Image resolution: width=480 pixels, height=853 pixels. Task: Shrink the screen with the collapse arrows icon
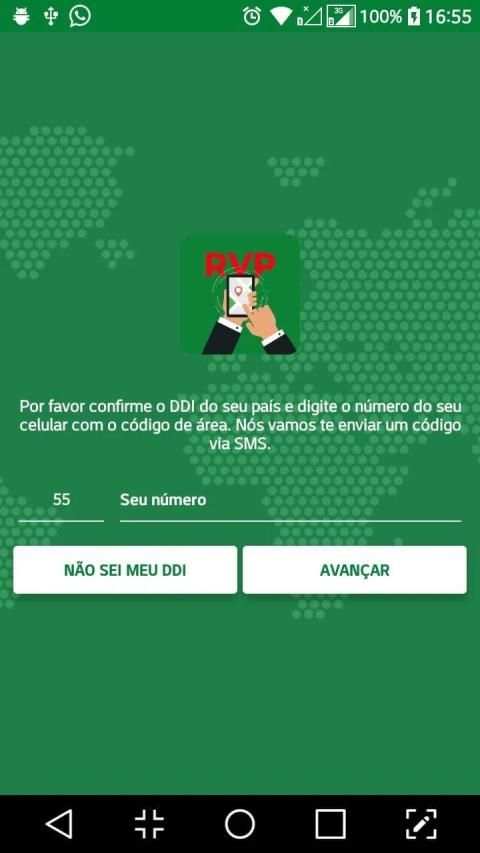point(149,824)
